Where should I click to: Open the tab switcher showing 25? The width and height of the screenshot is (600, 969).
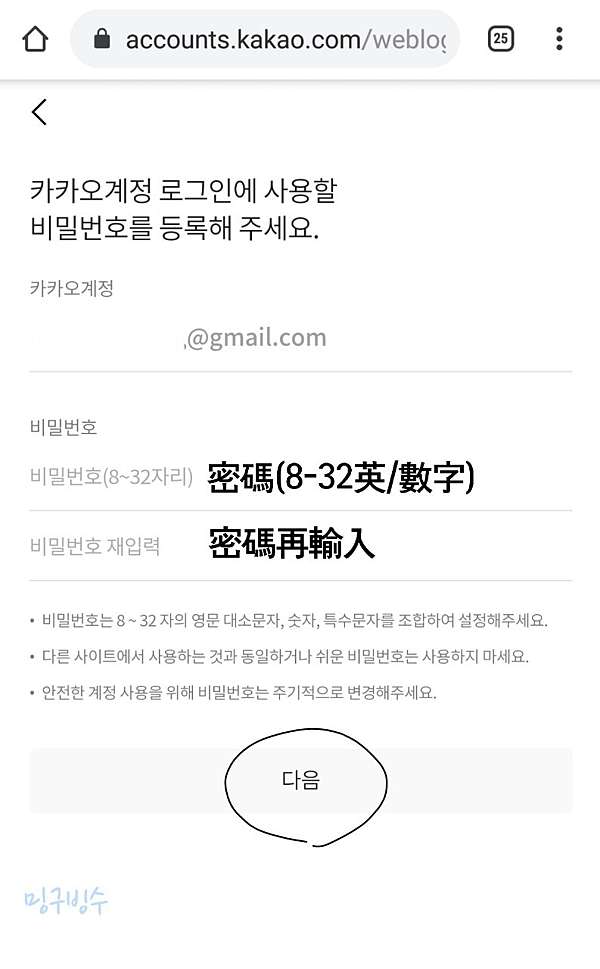tap(501, 39)
